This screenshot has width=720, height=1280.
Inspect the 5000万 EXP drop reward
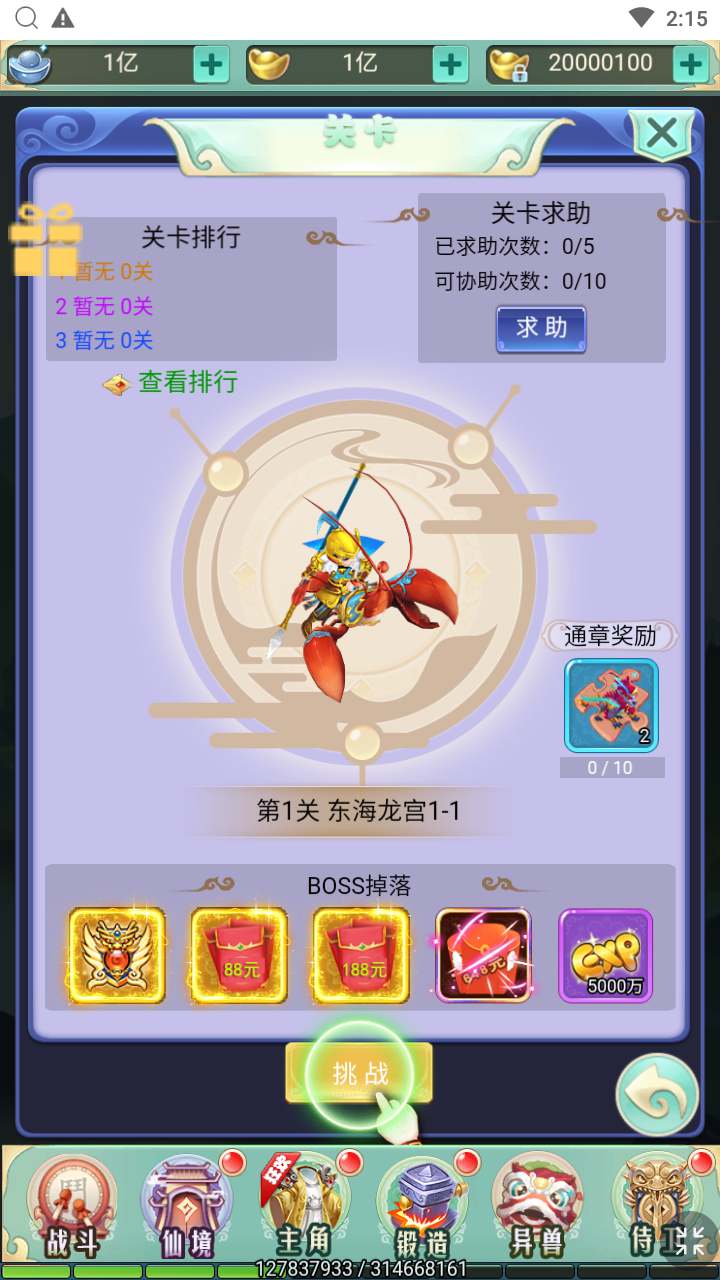point(605,956)
